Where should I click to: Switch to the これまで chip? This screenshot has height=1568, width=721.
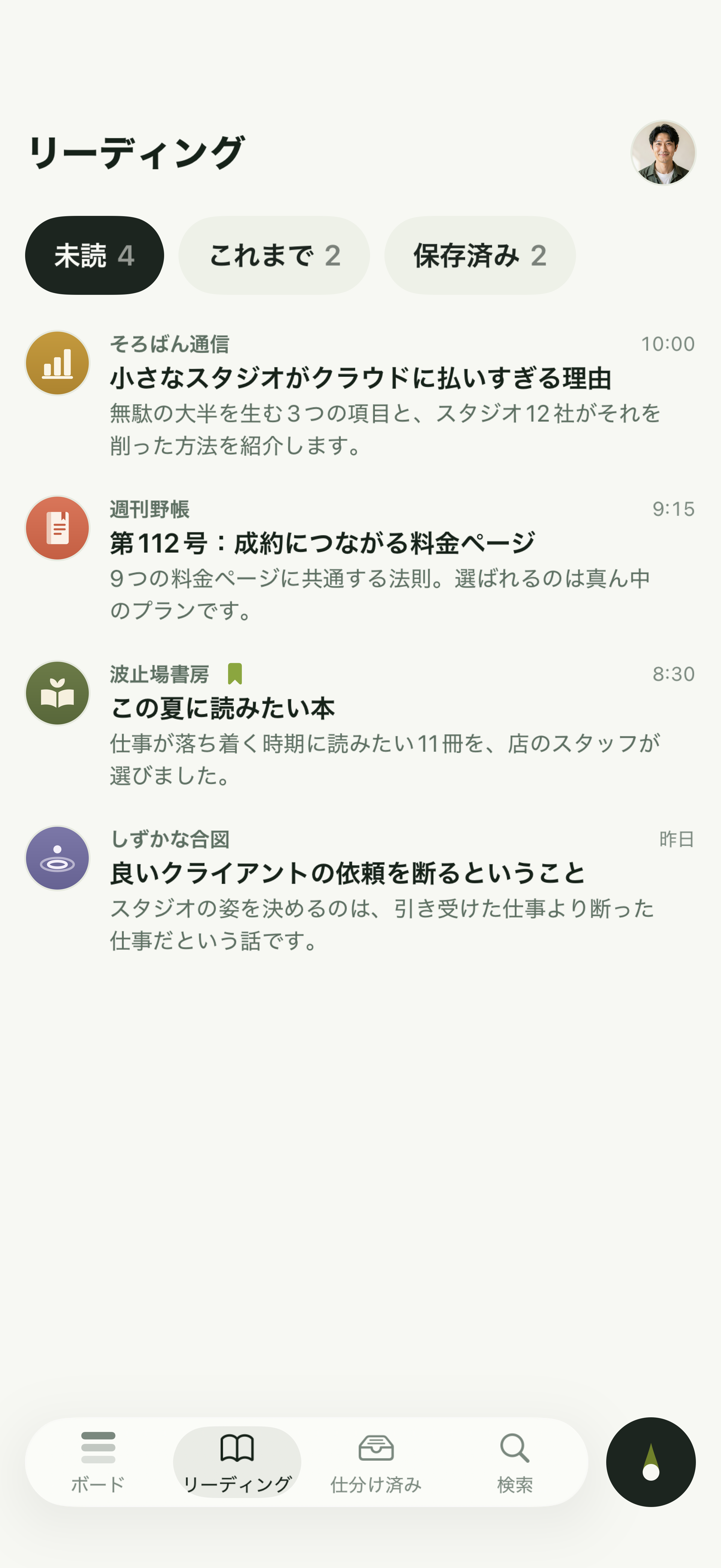click(274, 255)
